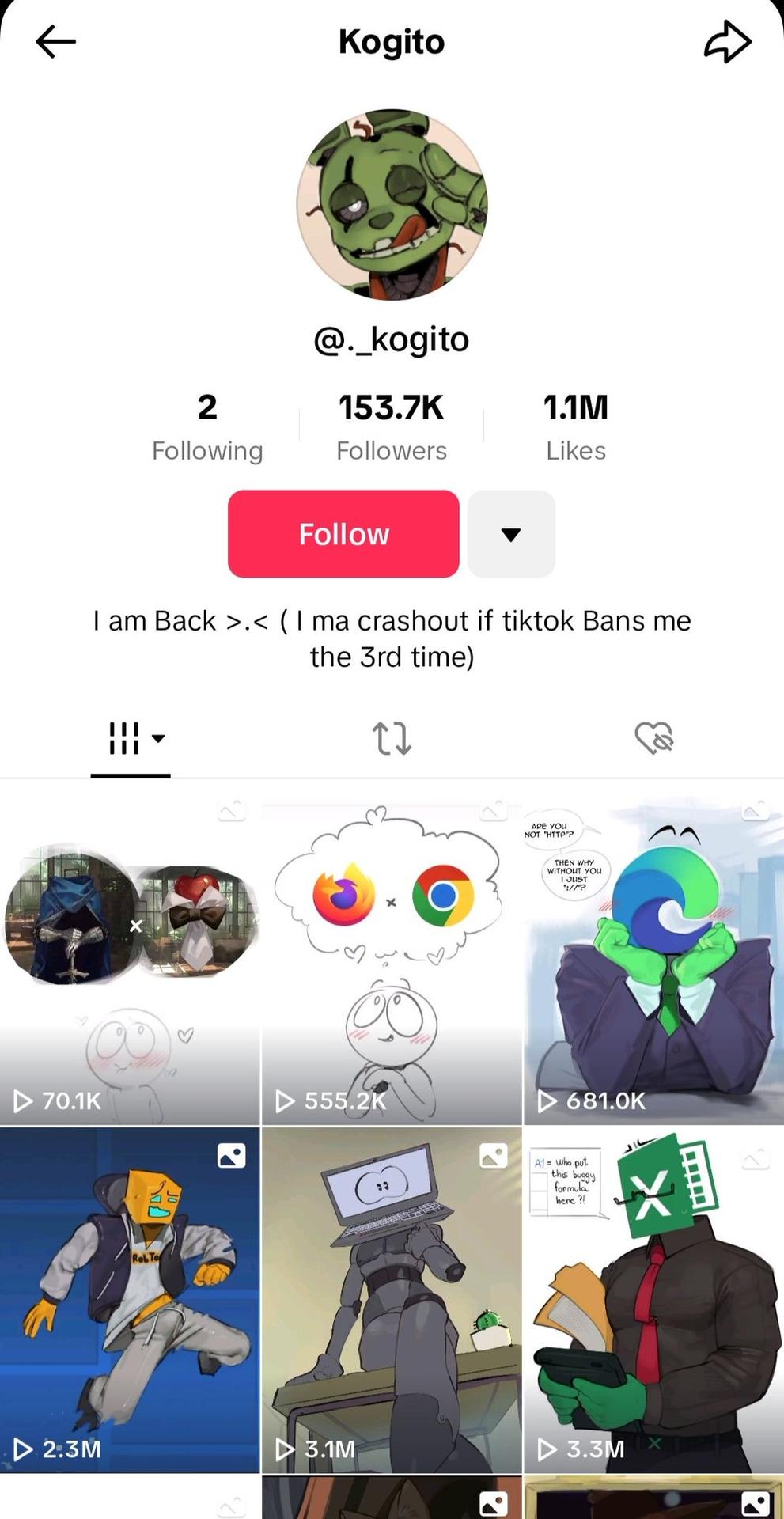Switch to the hidden liked videos tab
This screenshot has height=1519, width=784.
coord(653,738)
